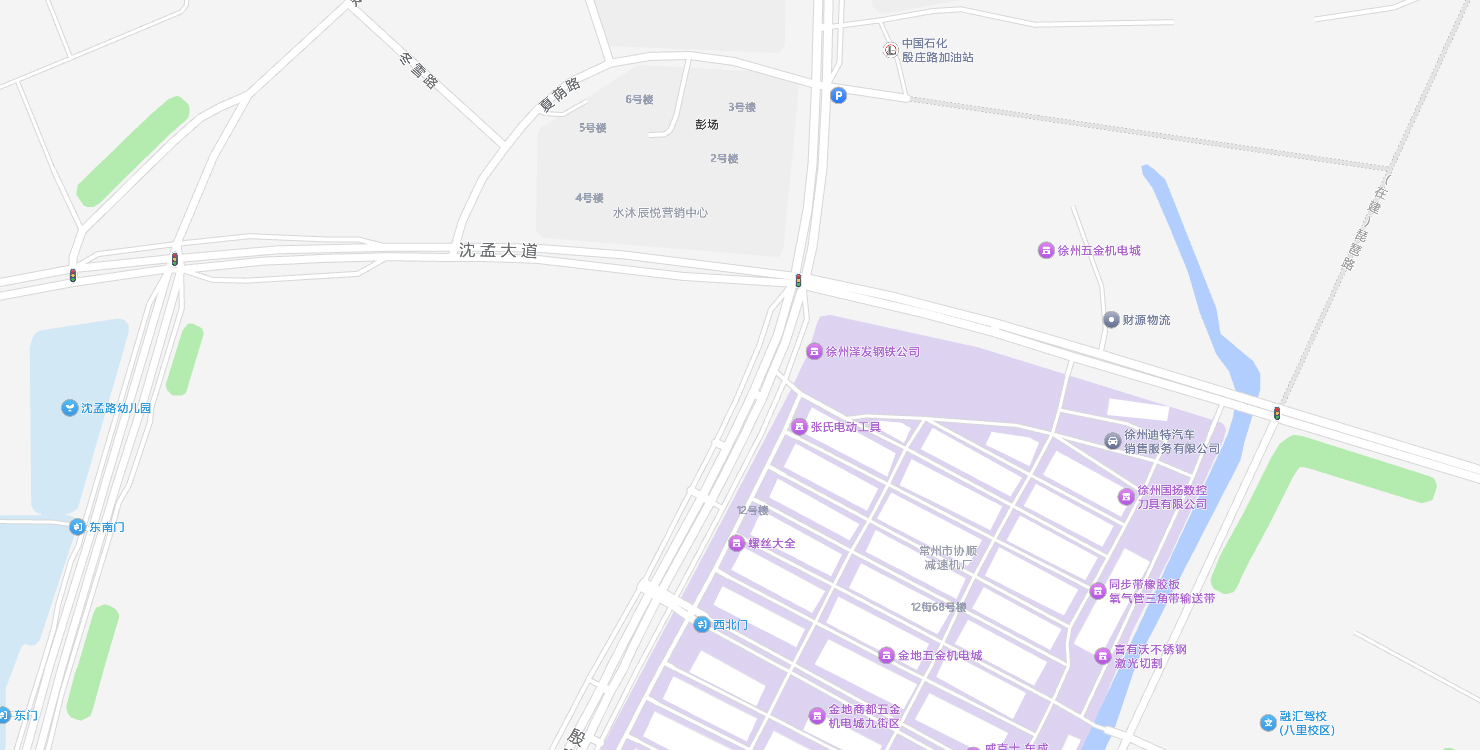1480x750 pixels.
Task: Select the 喜有沃不锈钢激光切割 marker
Action: (x=1103, y=656)
